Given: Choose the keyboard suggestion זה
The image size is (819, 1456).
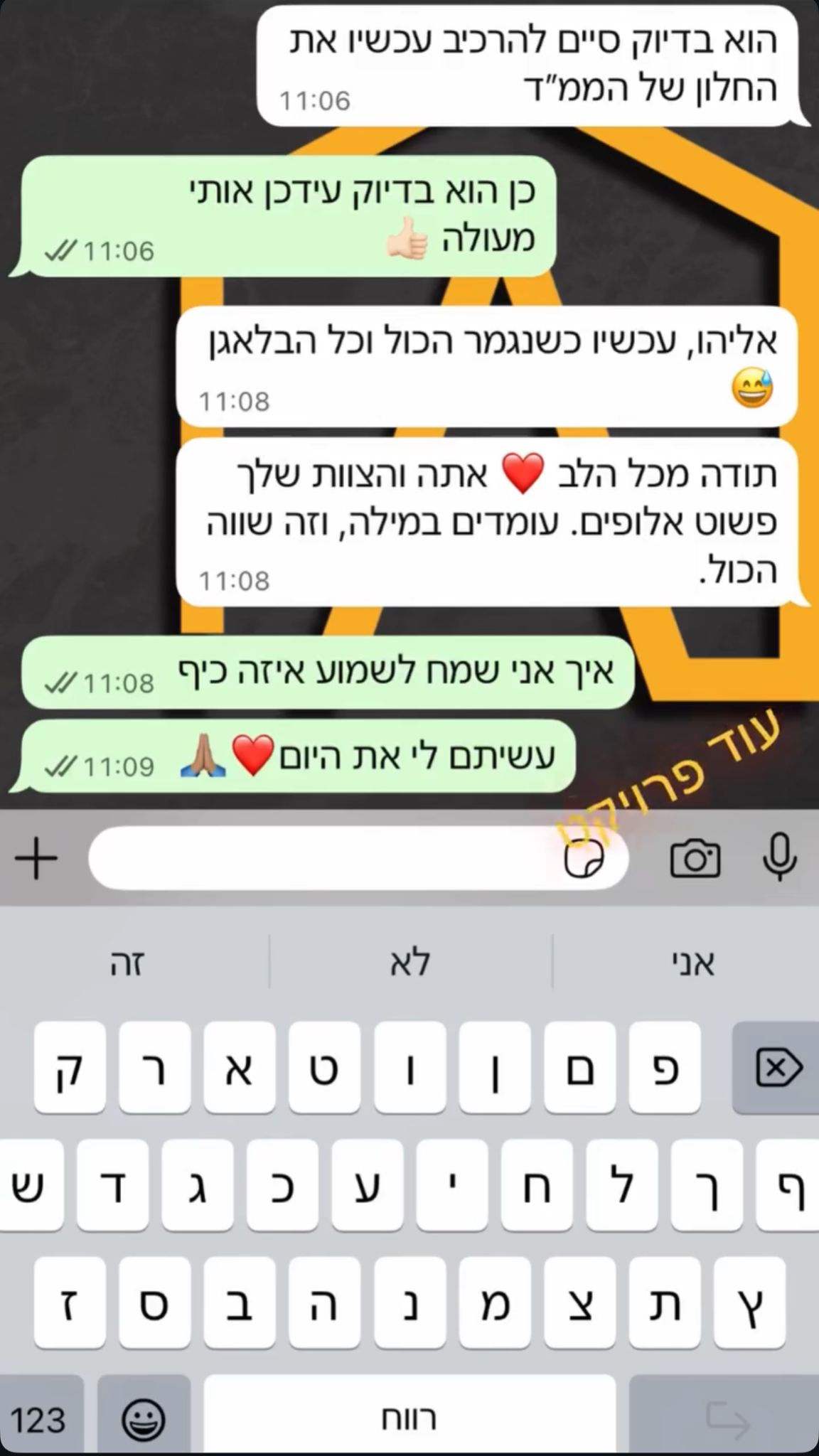Looking at the screenshot, I should (x=128, y=963).
